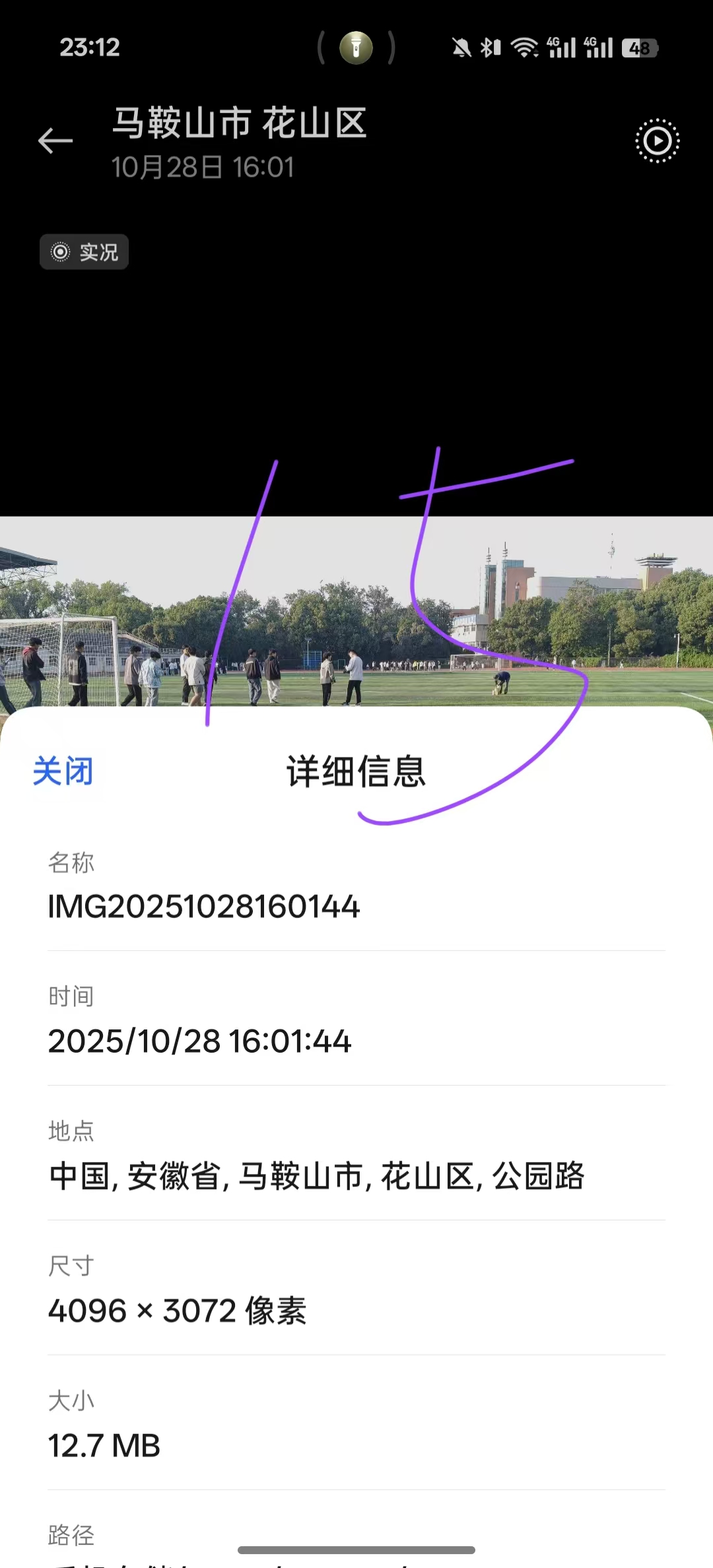Go back with the arrow icon
Screen dimensions: 713x1568
[55, 141]
